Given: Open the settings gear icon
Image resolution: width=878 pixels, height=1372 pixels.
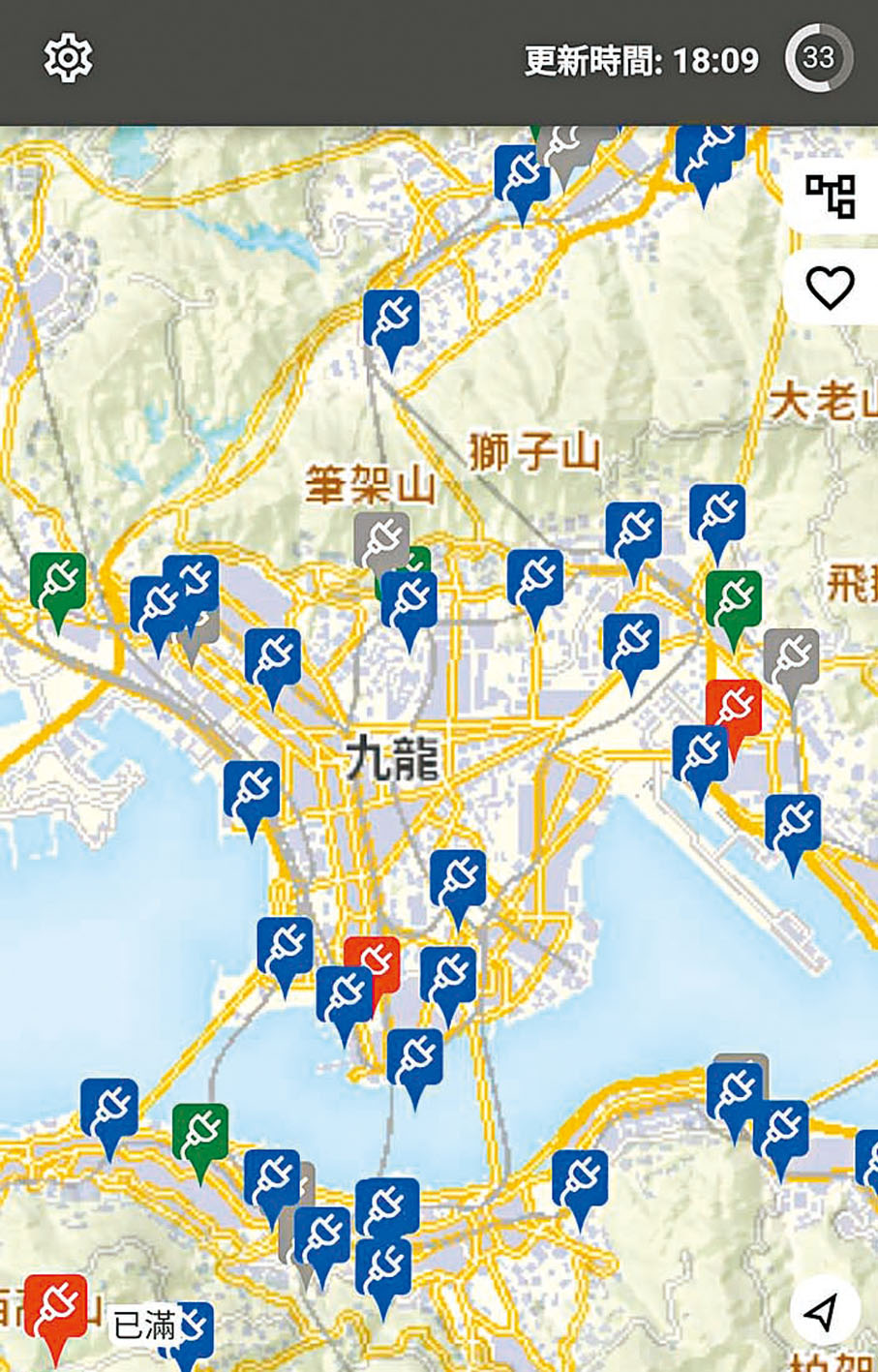Looking at the screenshot, I should tap(67, 56).
